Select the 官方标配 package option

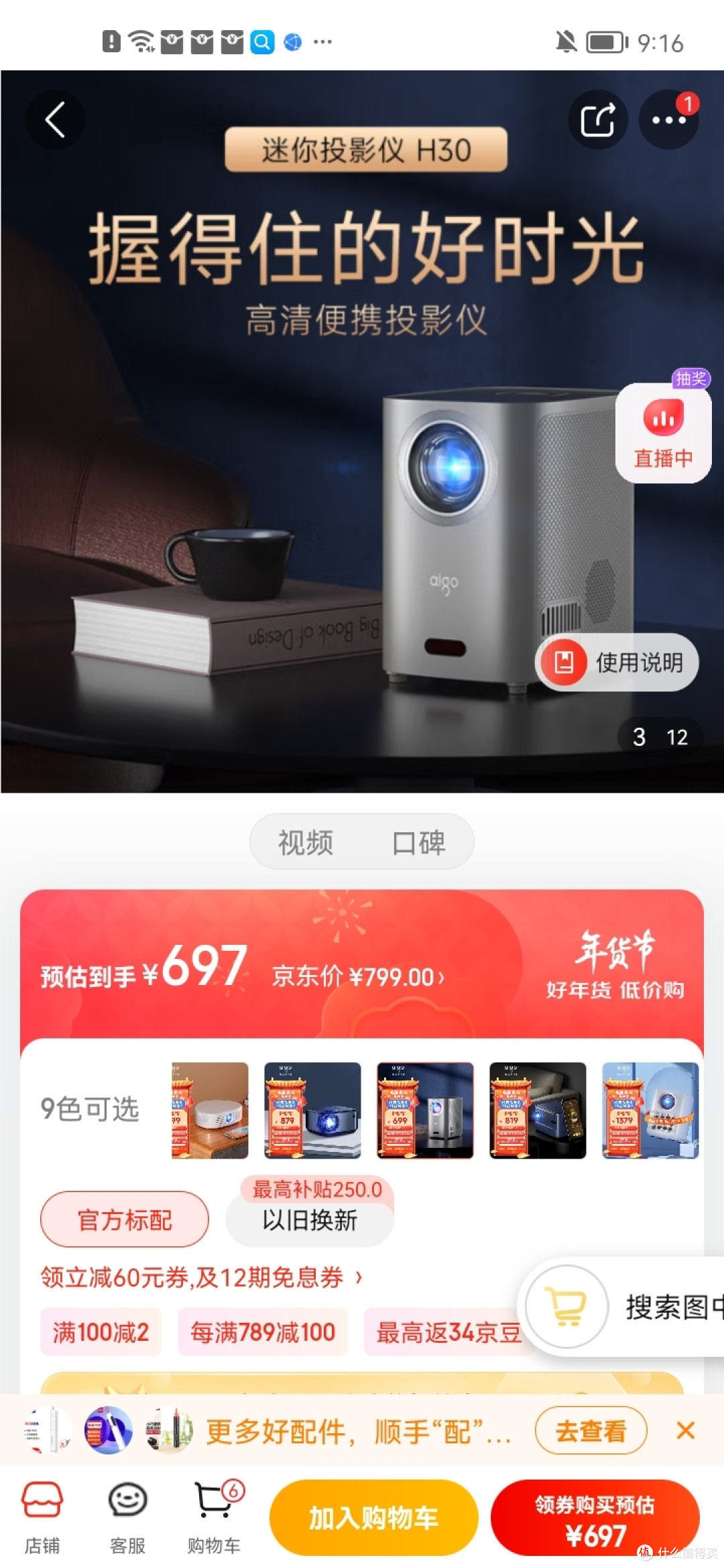tap(124, 1220)
